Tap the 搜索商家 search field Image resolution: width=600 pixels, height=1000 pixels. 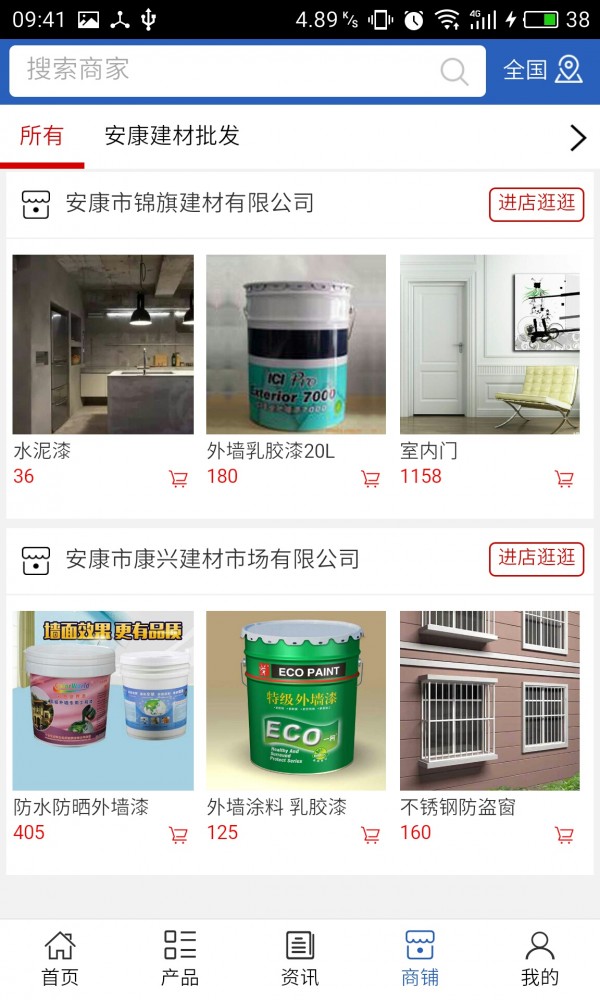[x=230, y=70]
